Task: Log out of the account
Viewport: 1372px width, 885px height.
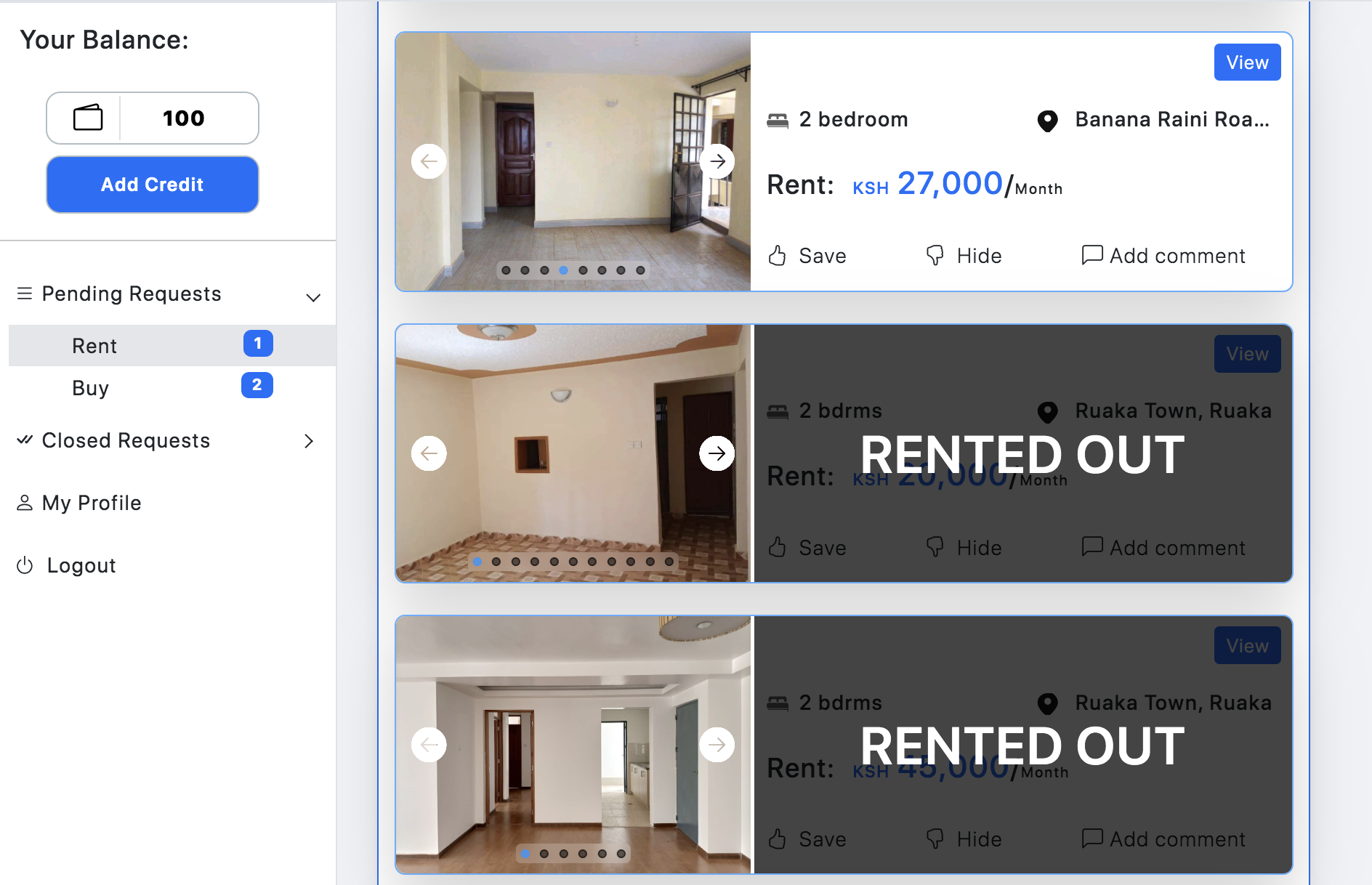Action: click(x=81, y=565)
